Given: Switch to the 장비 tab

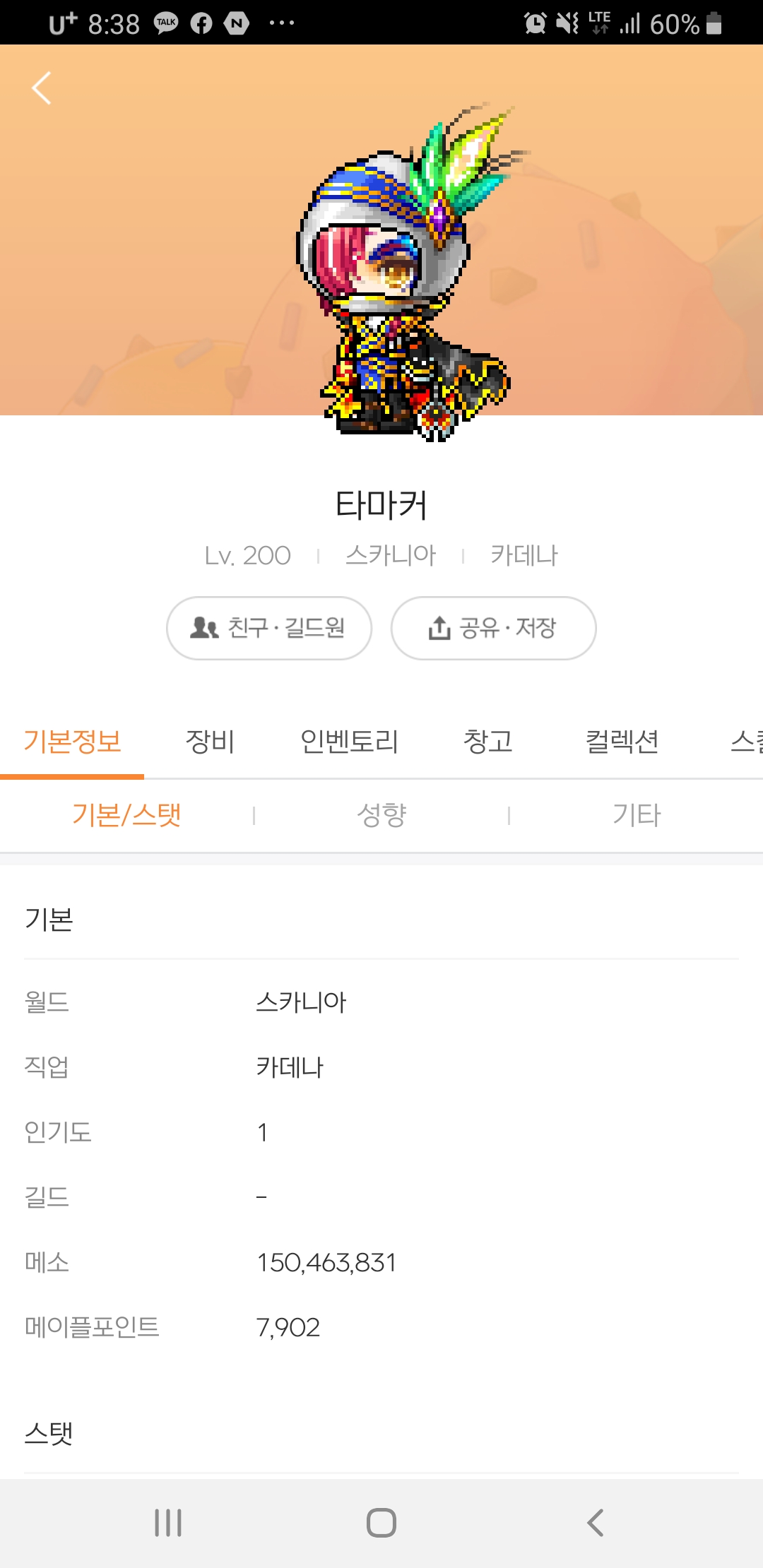Looking at the screenshot, I should click(x=210, y=742).
